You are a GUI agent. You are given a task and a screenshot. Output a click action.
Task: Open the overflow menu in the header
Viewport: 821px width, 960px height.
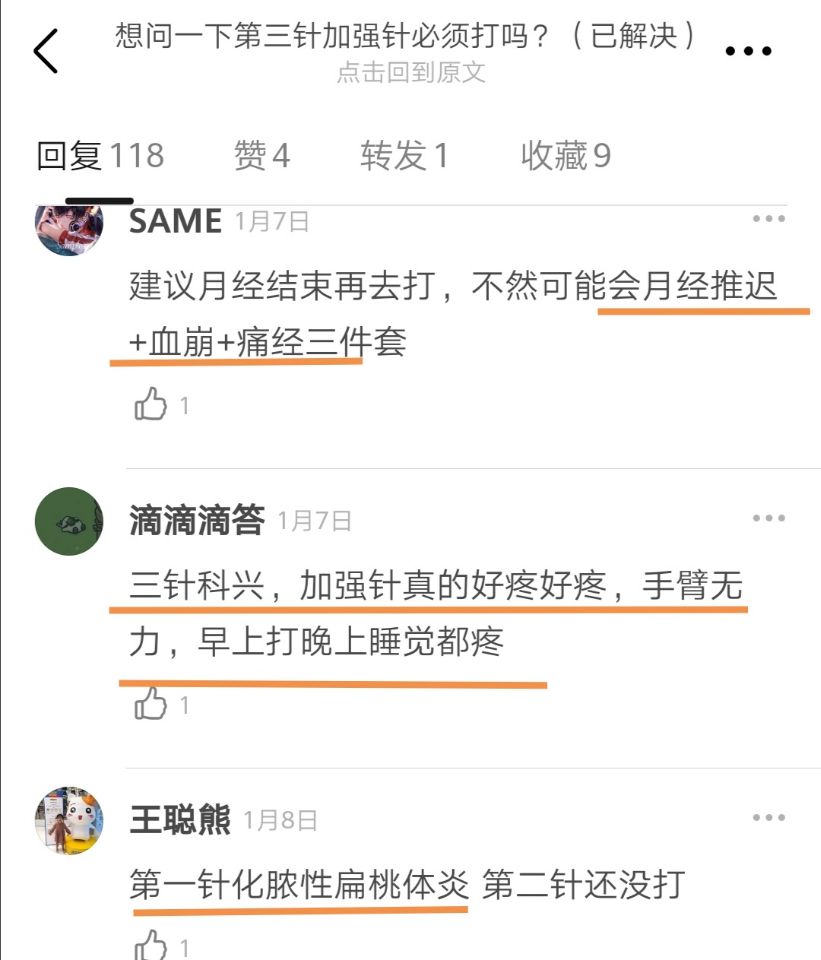pos(747,51)
